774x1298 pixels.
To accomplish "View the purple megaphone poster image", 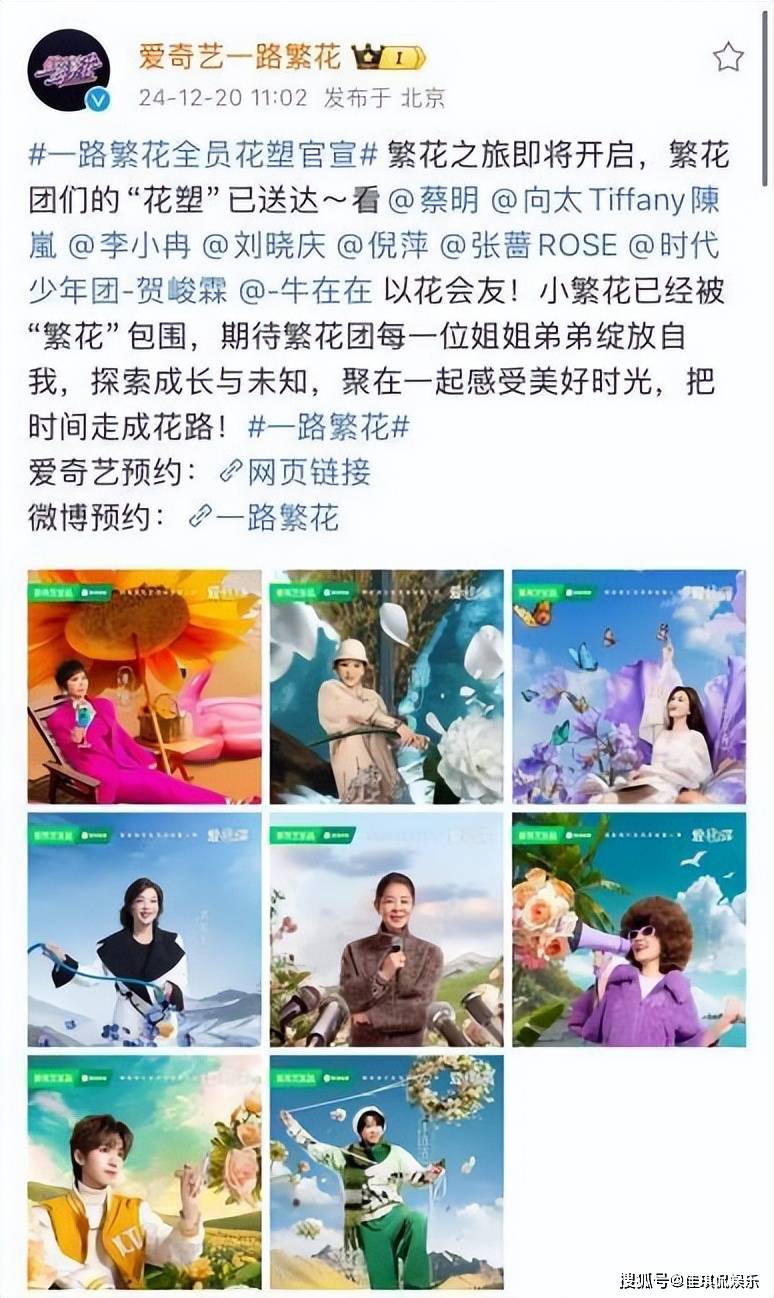I will point(629,929).
